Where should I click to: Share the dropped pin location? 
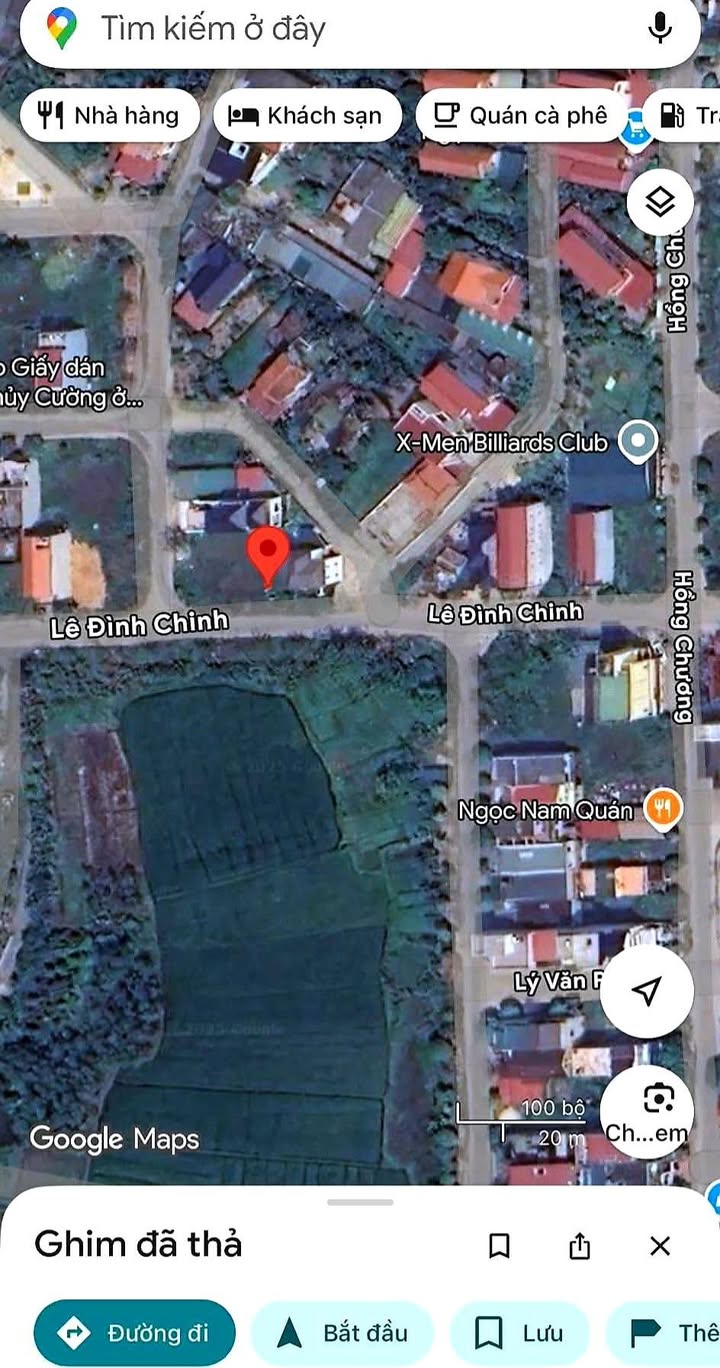580,1246
